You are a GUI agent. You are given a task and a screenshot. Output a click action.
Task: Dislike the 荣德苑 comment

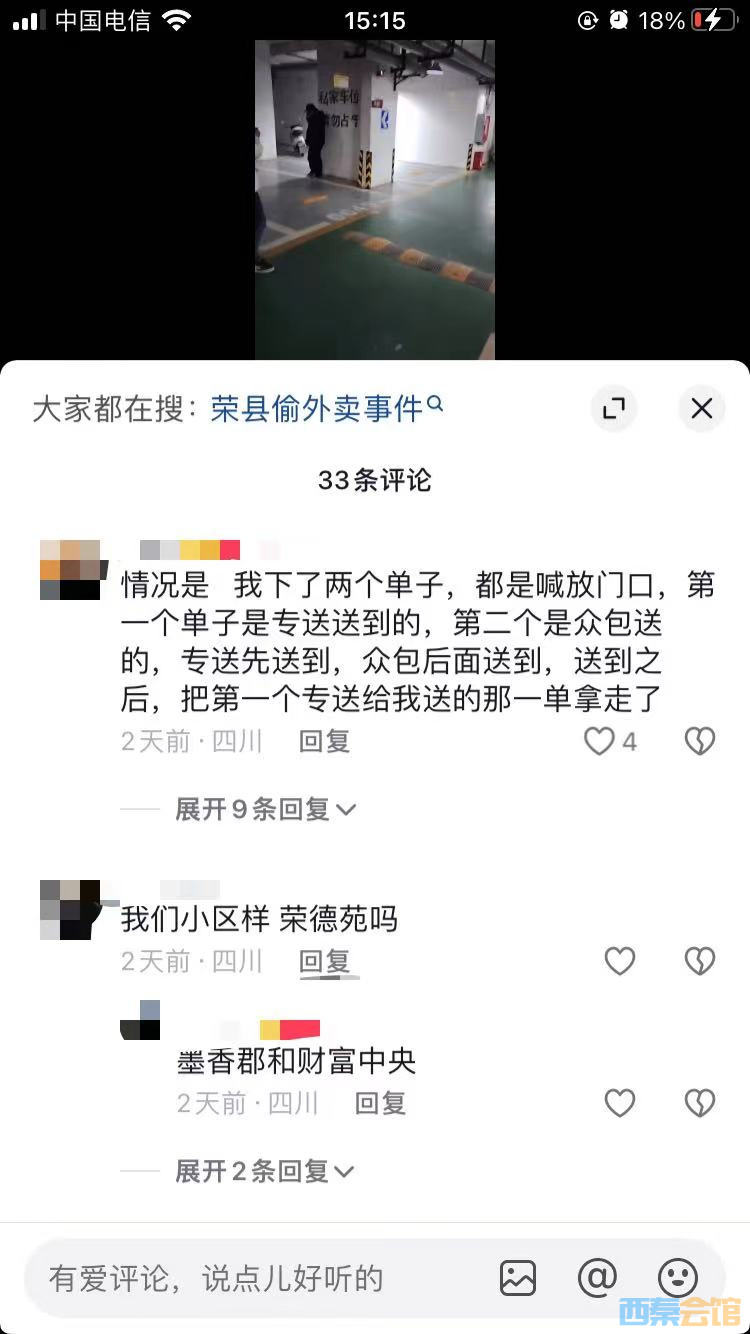[699, 961]
